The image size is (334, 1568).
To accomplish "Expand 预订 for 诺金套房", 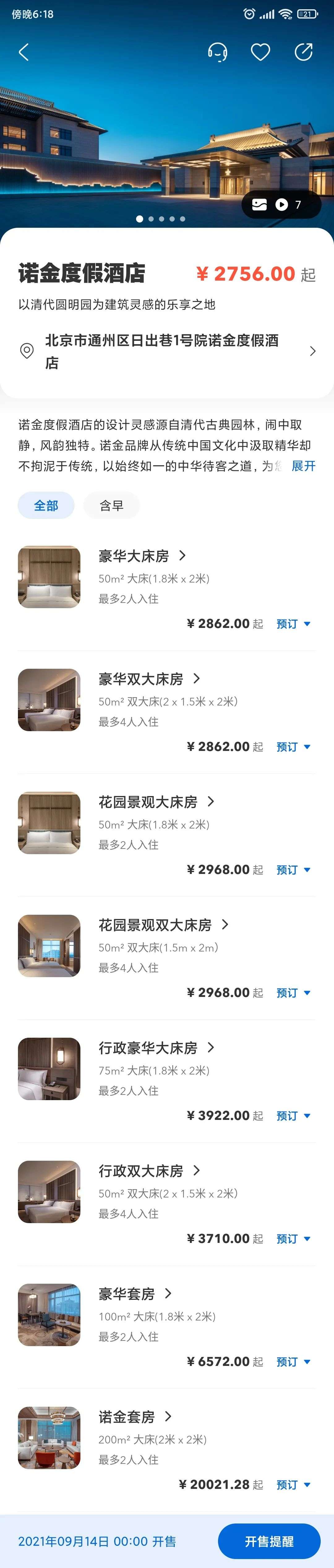I will coord(293,1485).
